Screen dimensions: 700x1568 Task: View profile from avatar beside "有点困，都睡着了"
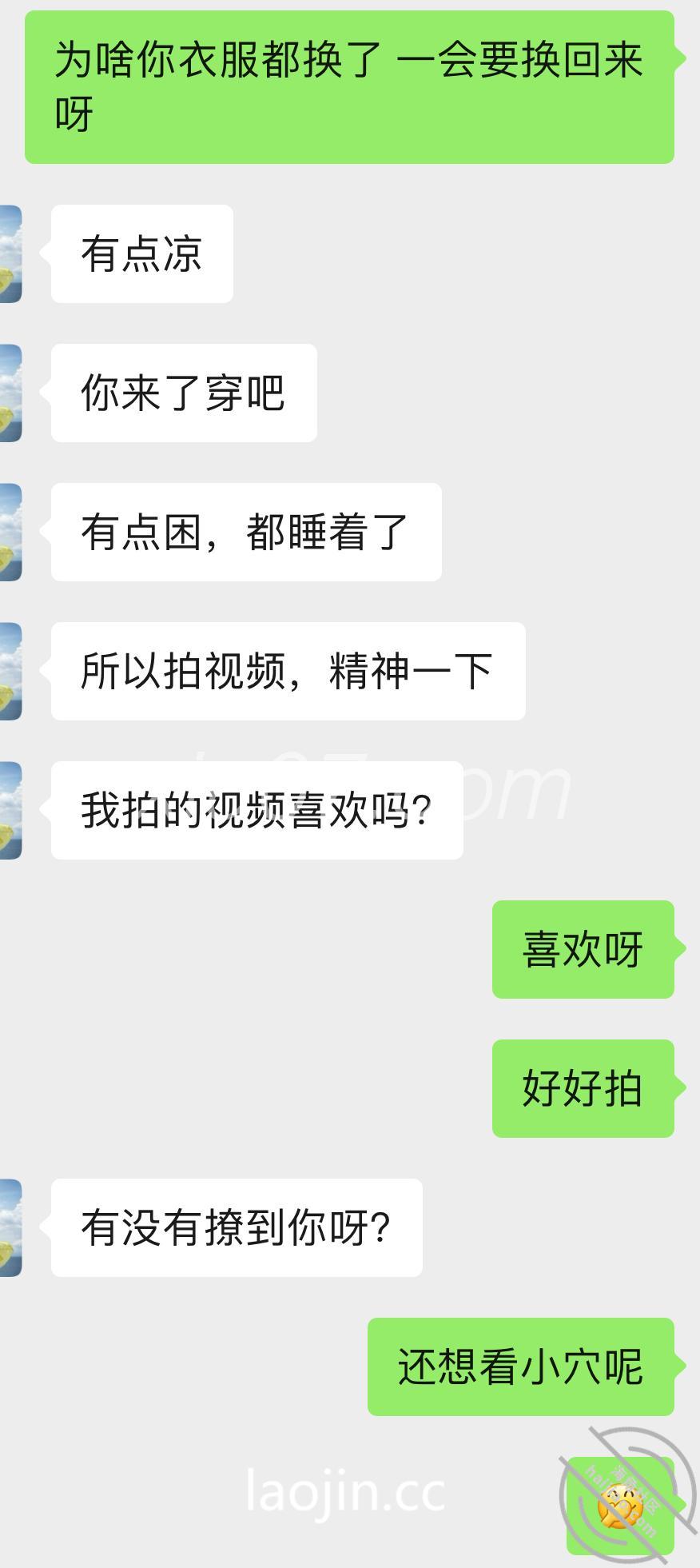tap(10, 532)
